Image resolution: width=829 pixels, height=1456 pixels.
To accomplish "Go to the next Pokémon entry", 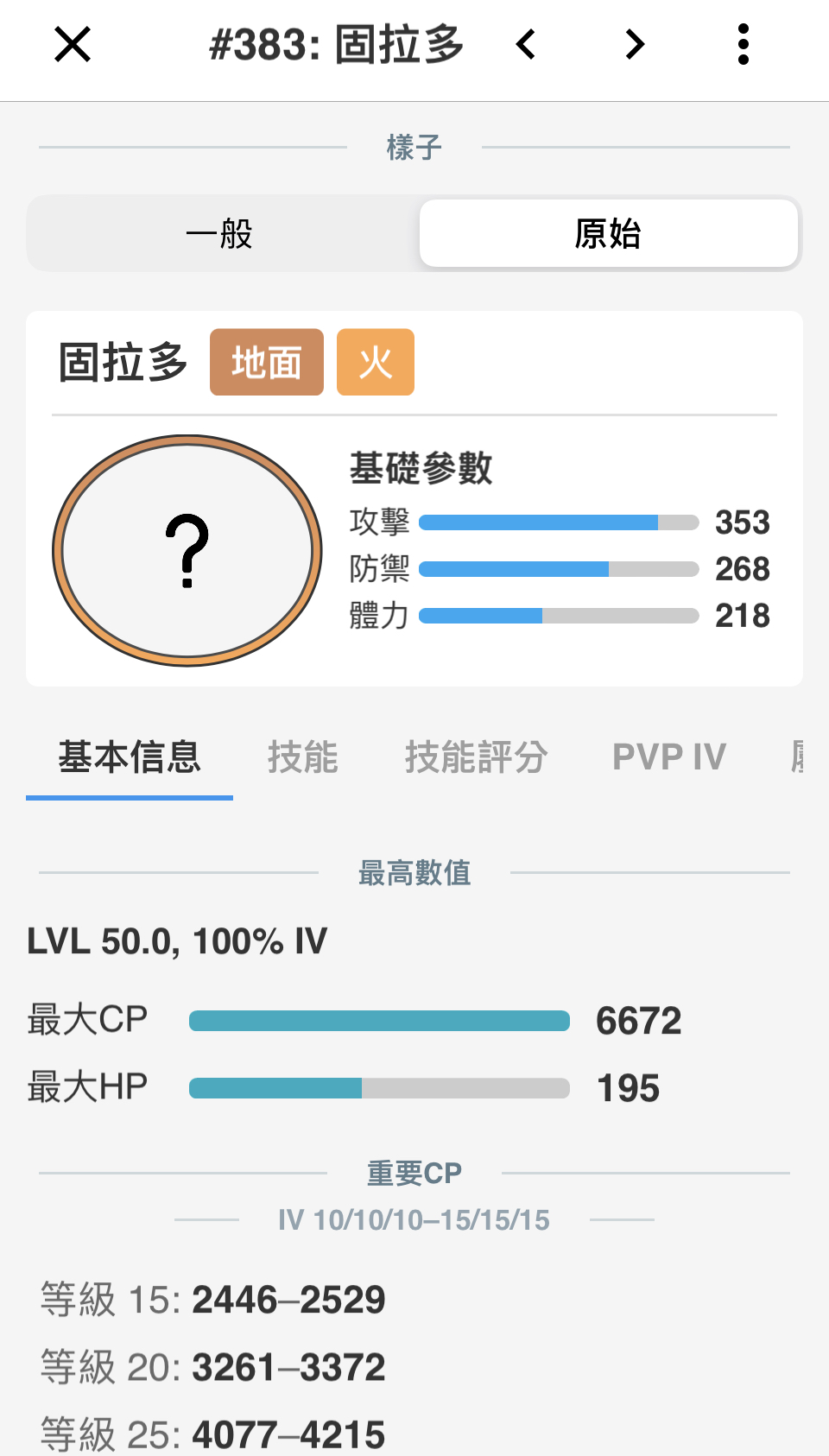I will point(635,45).
